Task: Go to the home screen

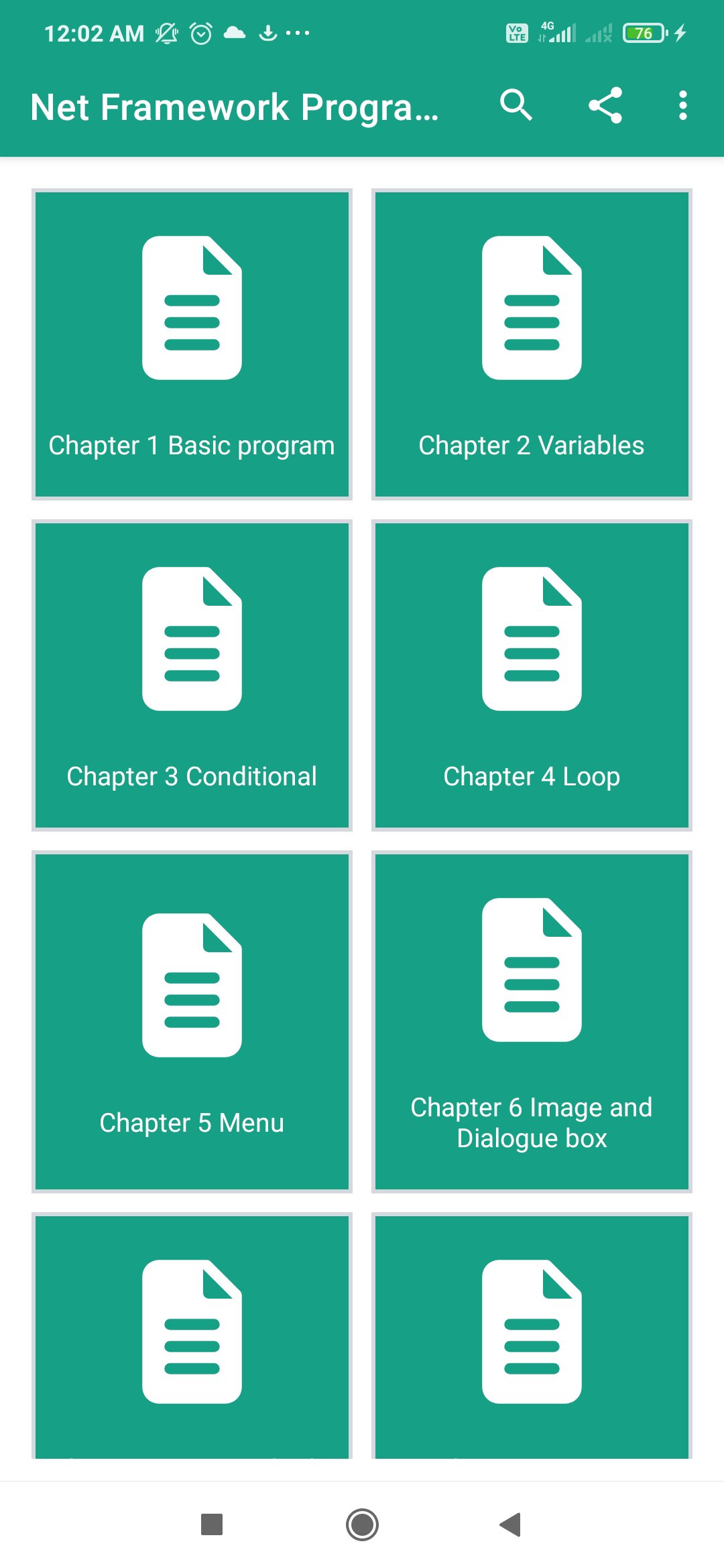Action: click(x=362, y=1524)
